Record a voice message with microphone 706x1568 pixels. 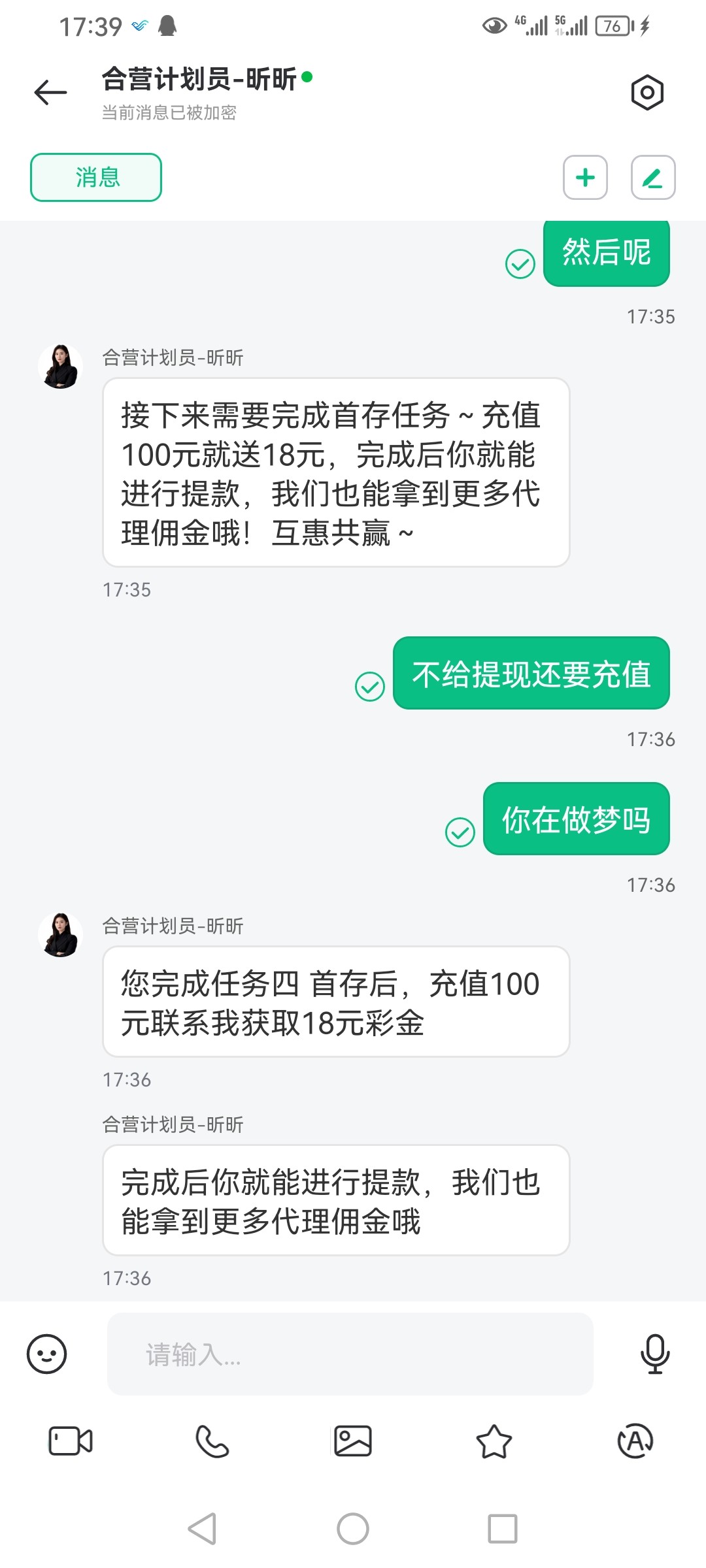(654, 1353)
